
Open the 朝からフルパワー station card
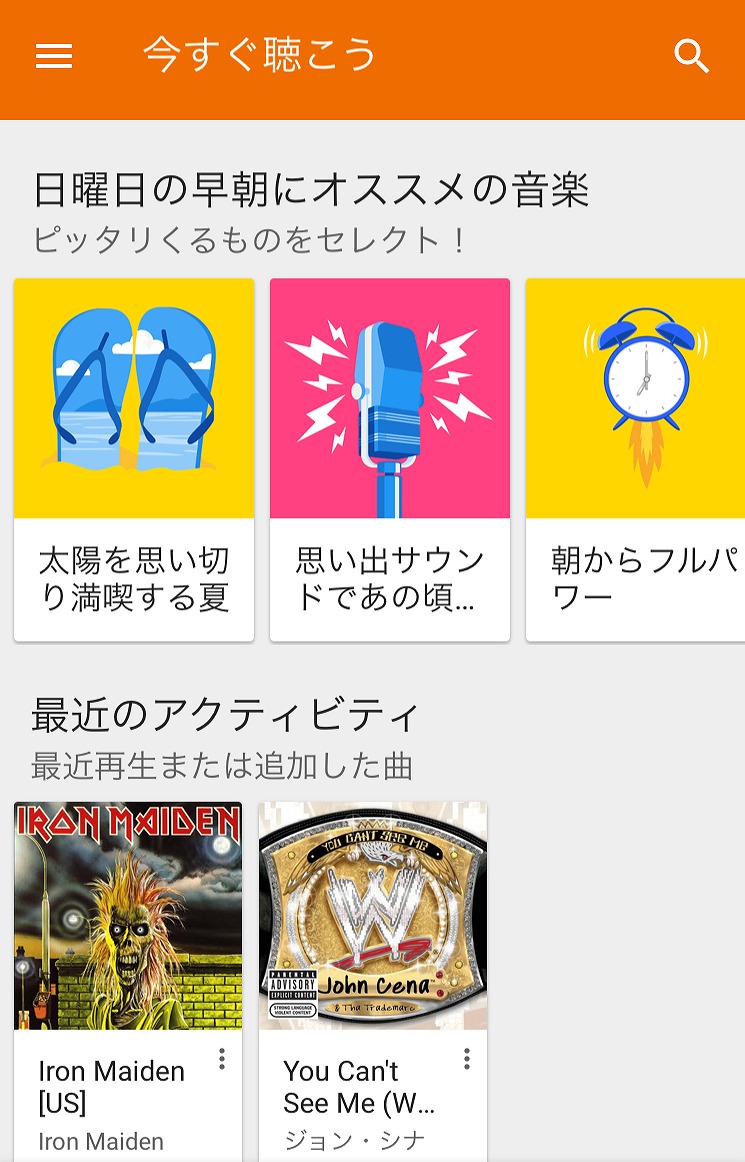click(636, 459)
